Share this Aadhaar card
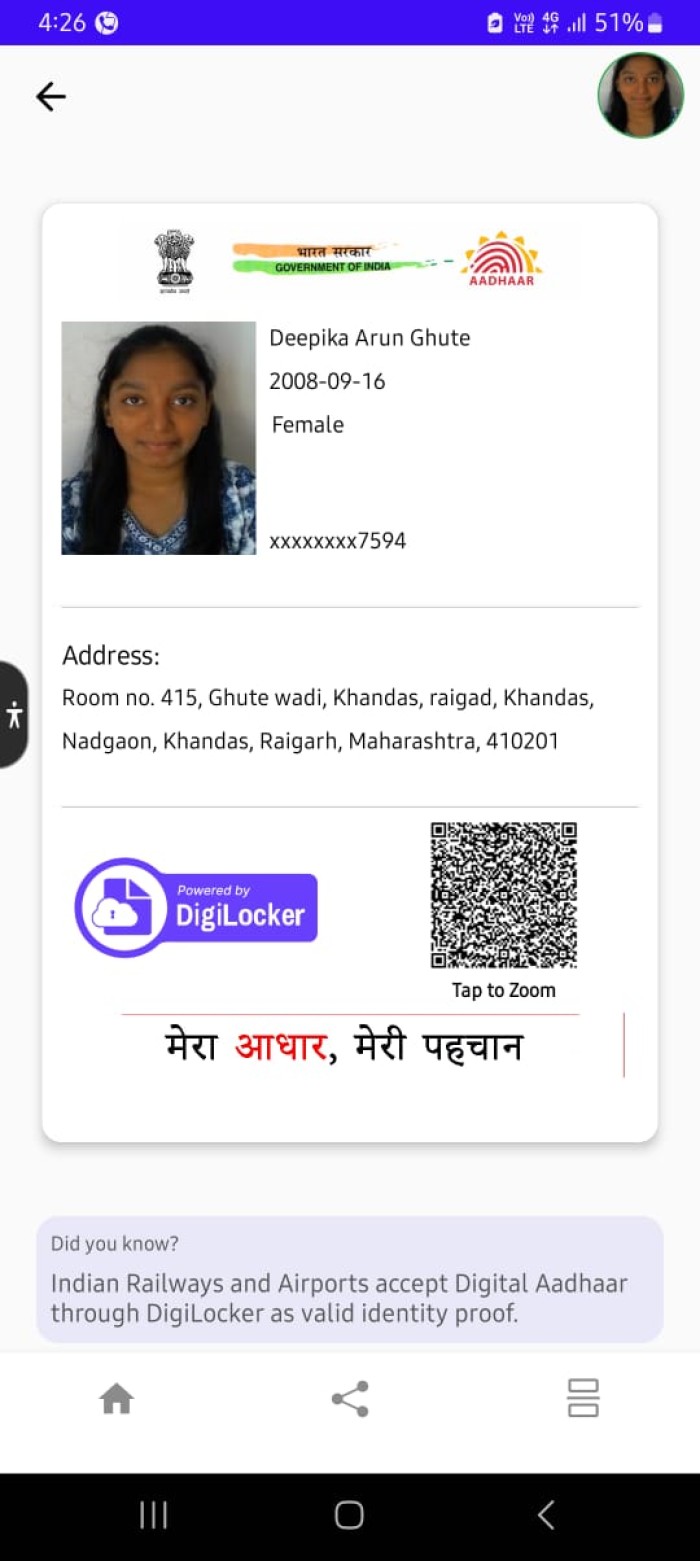The width and height of the screenshot is (700, 1561). click(350, 1398)
